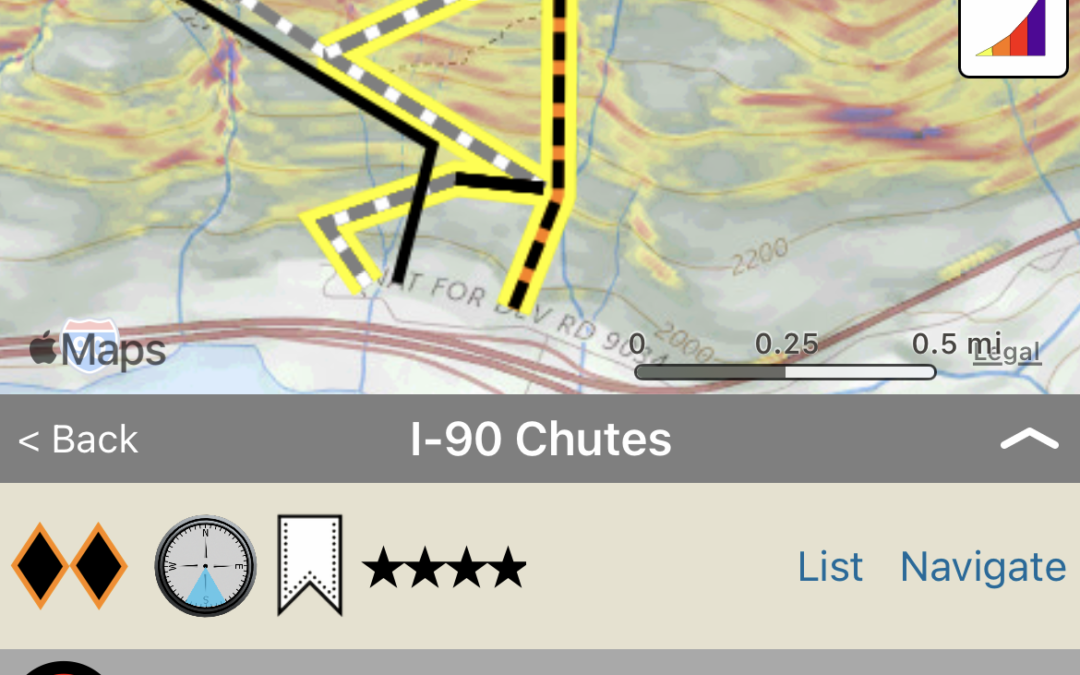Viewport: 1080px width, 675px height.
Task: Start navigation with Navigate
Action: [x=982, y=567]
